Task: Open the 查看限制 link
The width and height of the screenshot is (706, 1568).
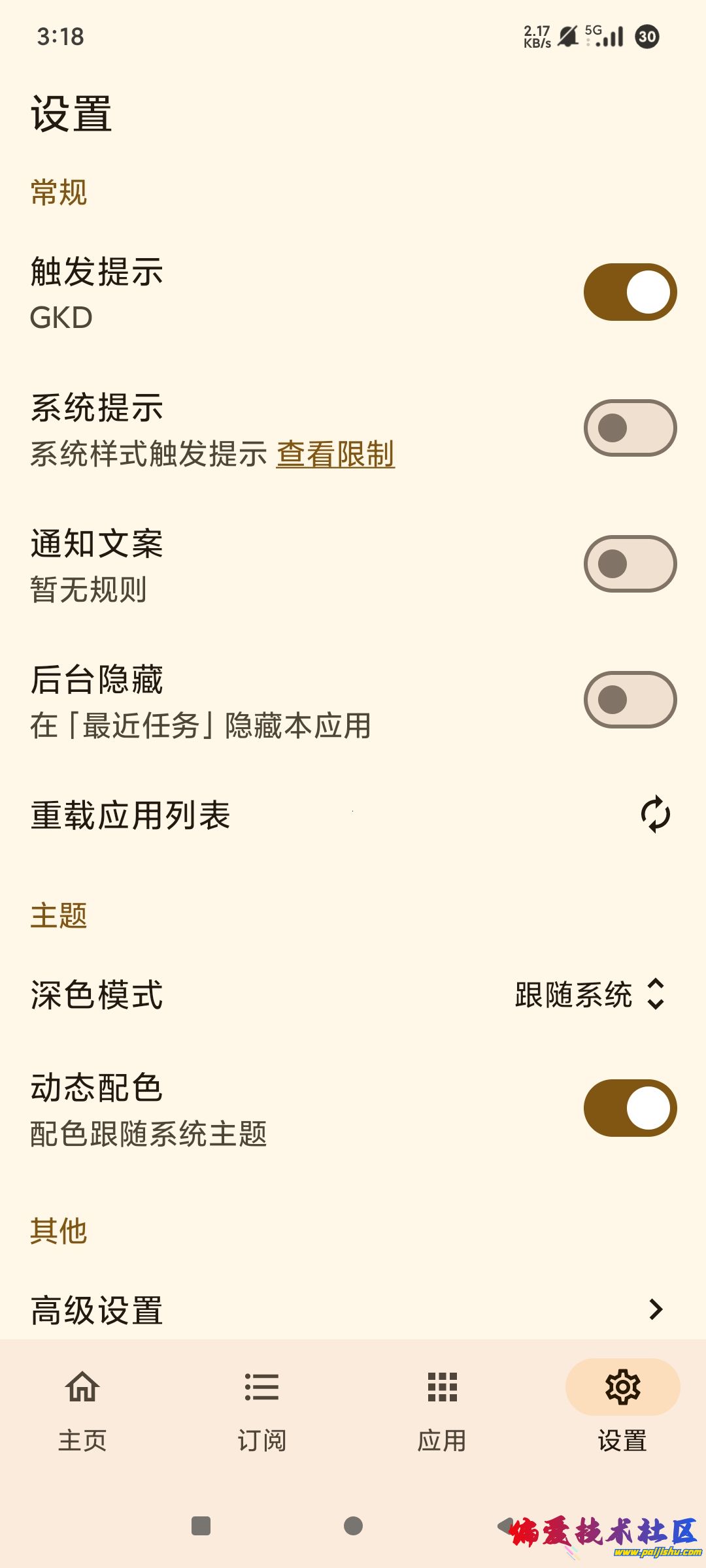Action: (x=335, y=454)
